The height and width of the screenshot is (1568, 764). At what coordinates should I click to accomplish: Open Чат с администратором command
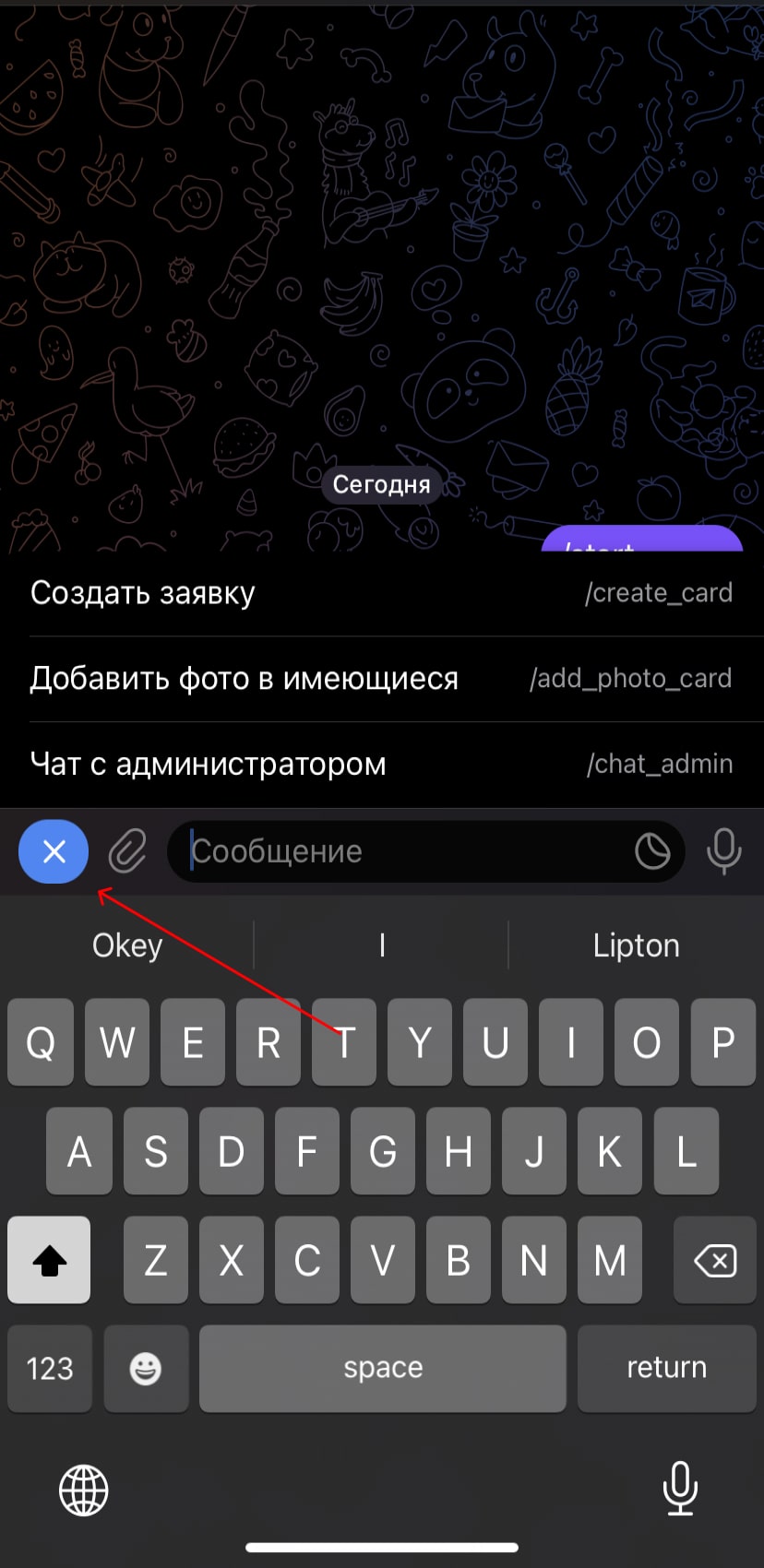tap(382, 765)
